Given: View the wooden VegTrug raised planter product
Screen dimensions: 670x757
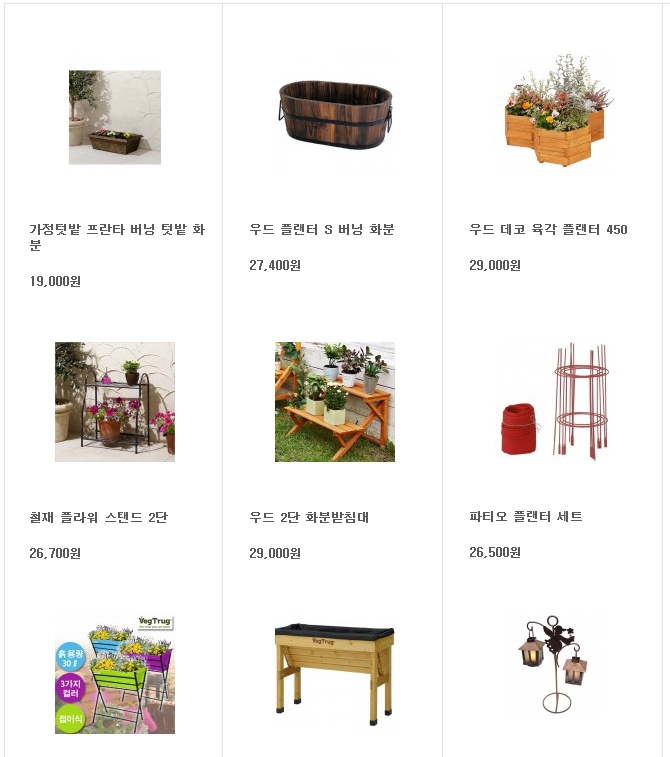Looking at the screenshot, I should (x=334, y=674).
